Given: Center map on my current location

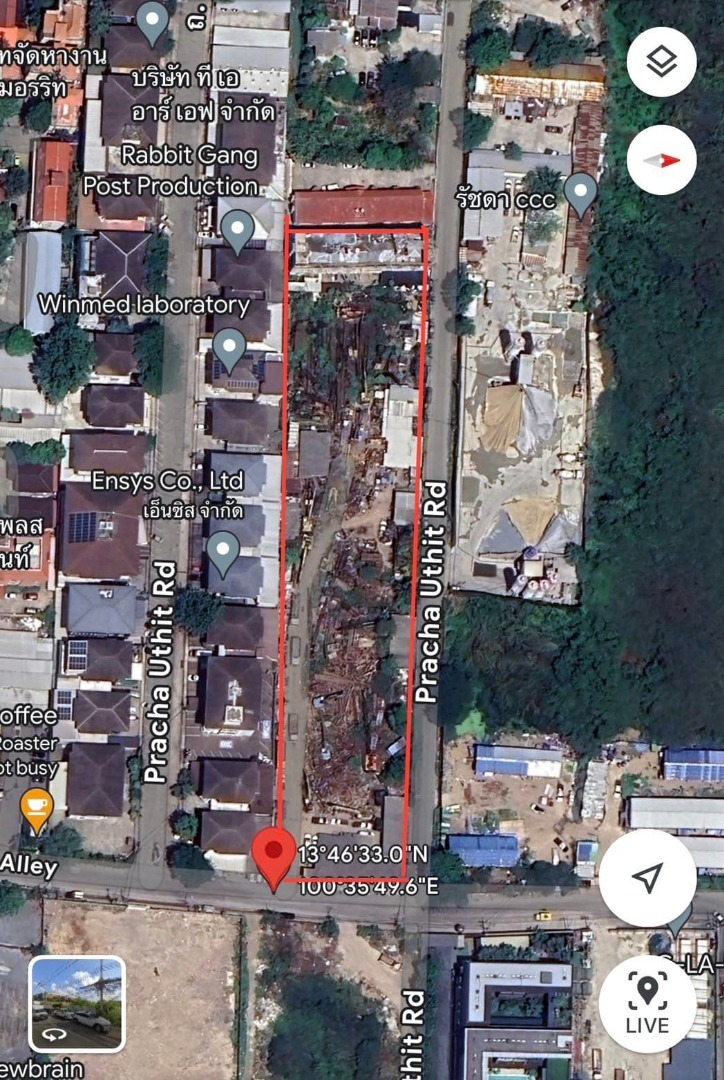Looking at the screenshot, I should point(647,878).
